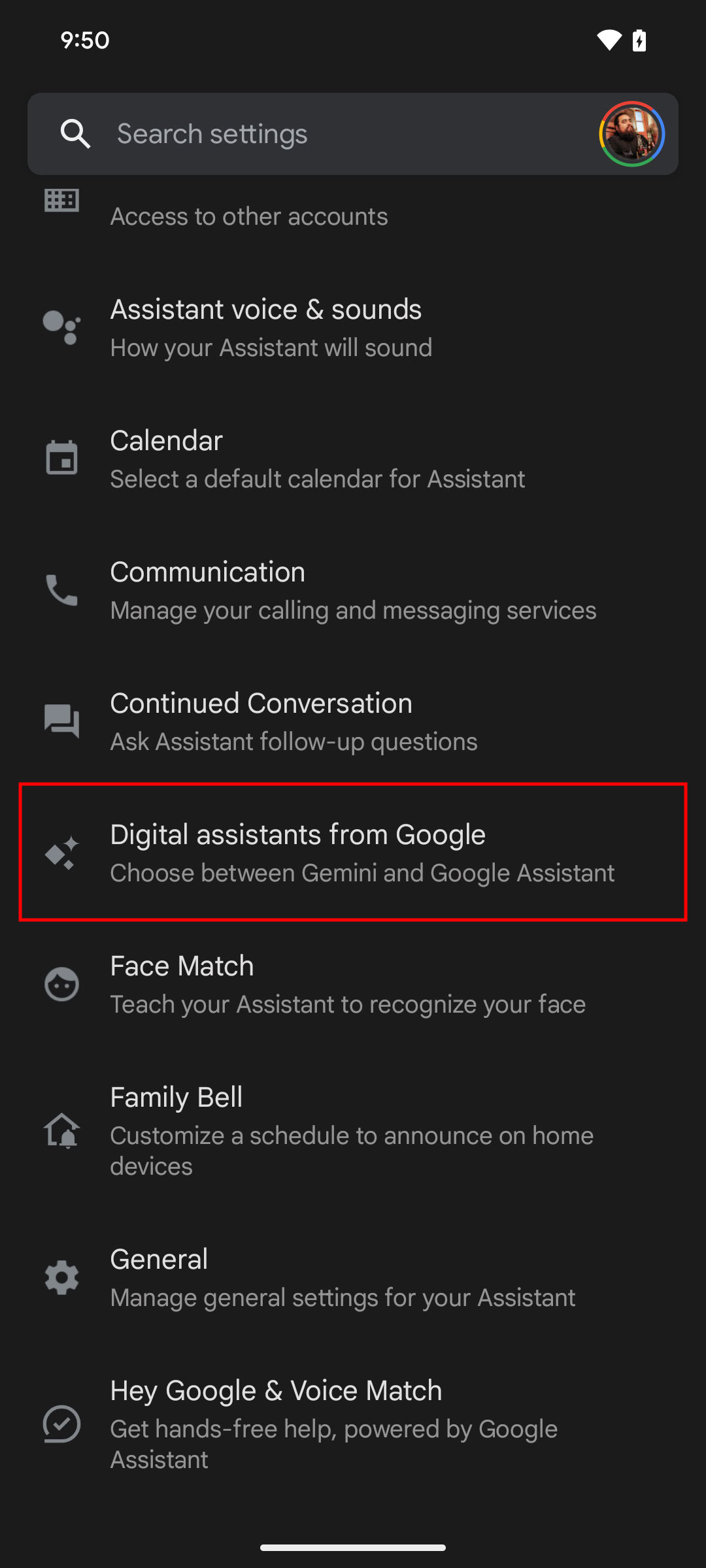
Task: Open the account profile picture
Action: [631, 134]
